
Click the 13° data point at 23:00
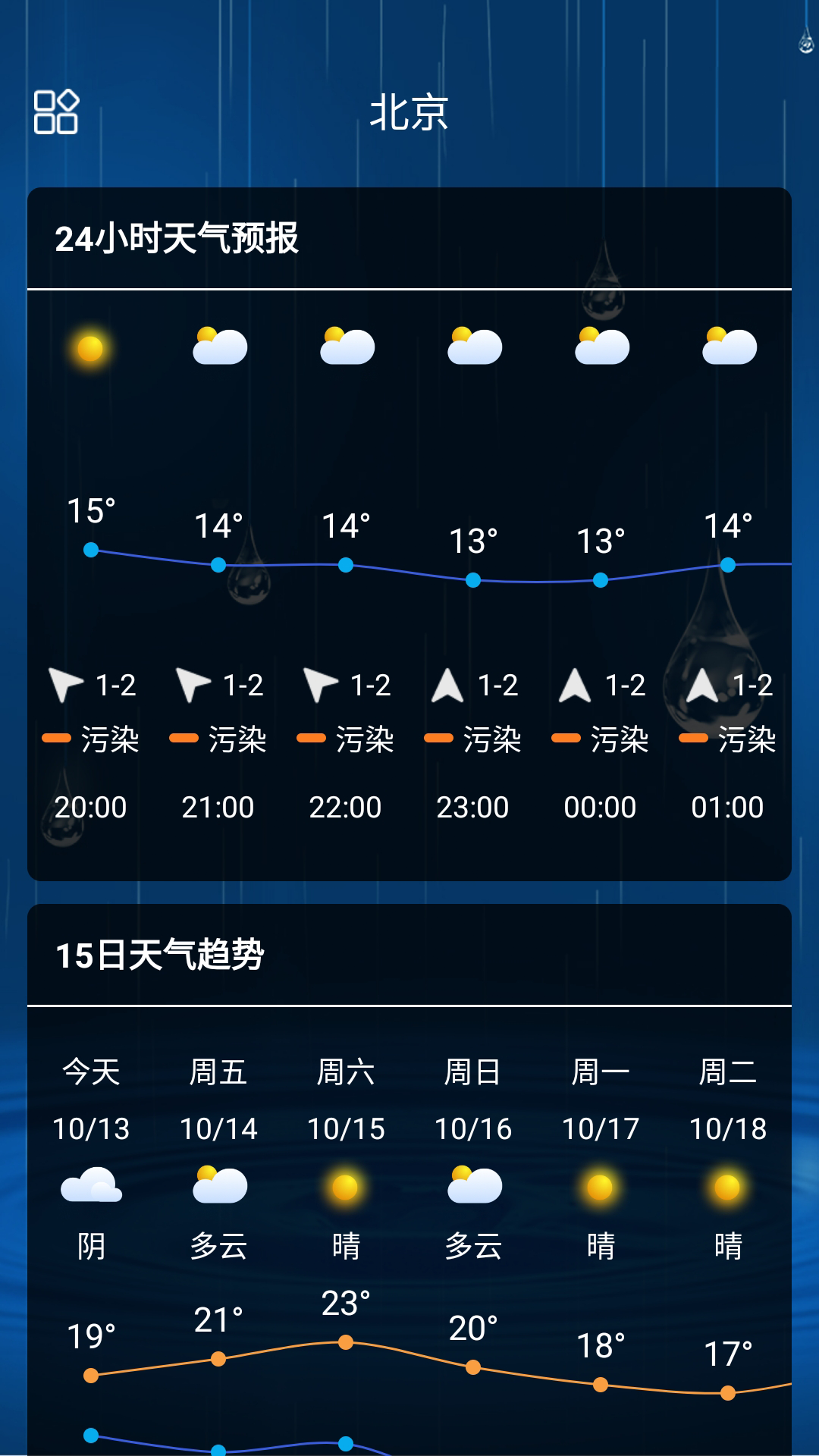[x=472, y=579]
